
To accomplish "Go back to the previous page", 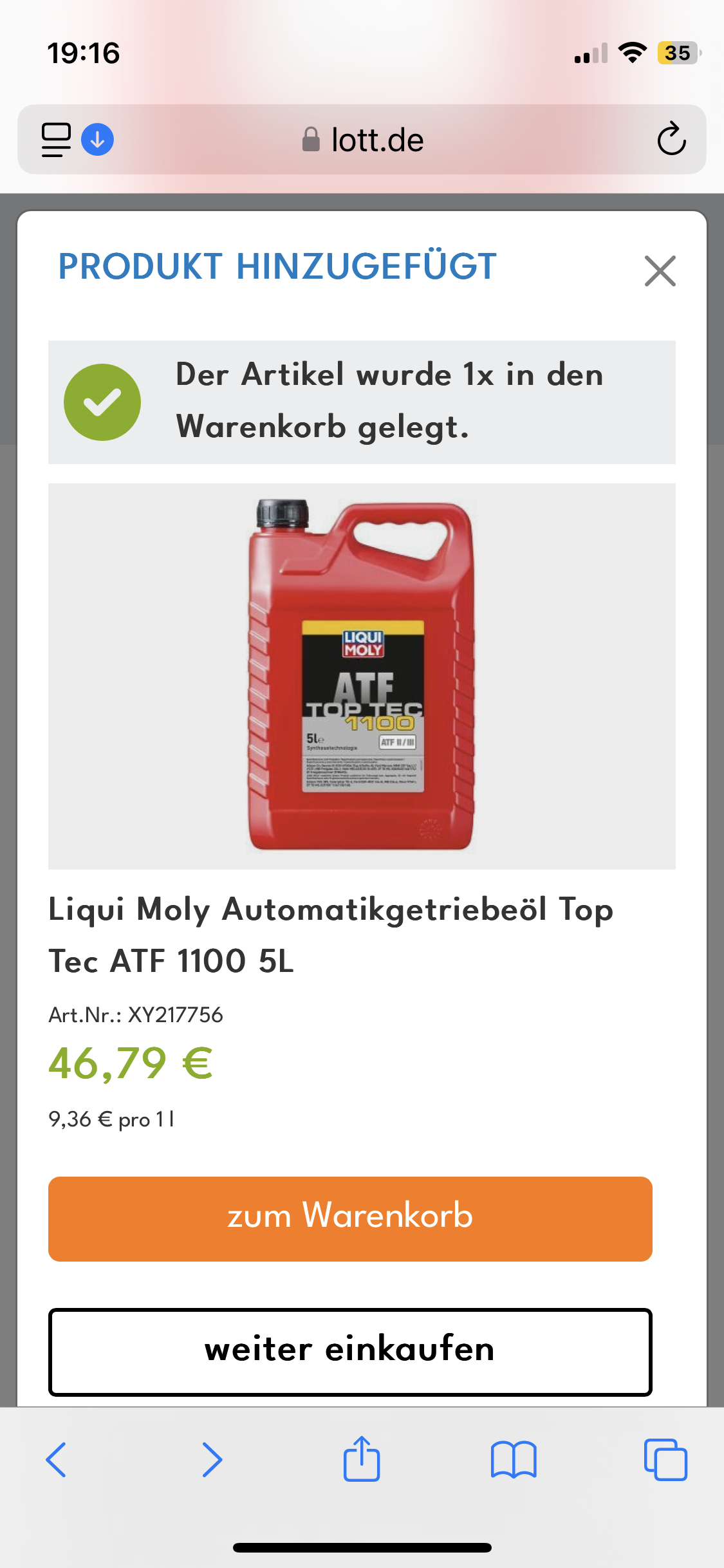I will click(x=56, y=1459).
